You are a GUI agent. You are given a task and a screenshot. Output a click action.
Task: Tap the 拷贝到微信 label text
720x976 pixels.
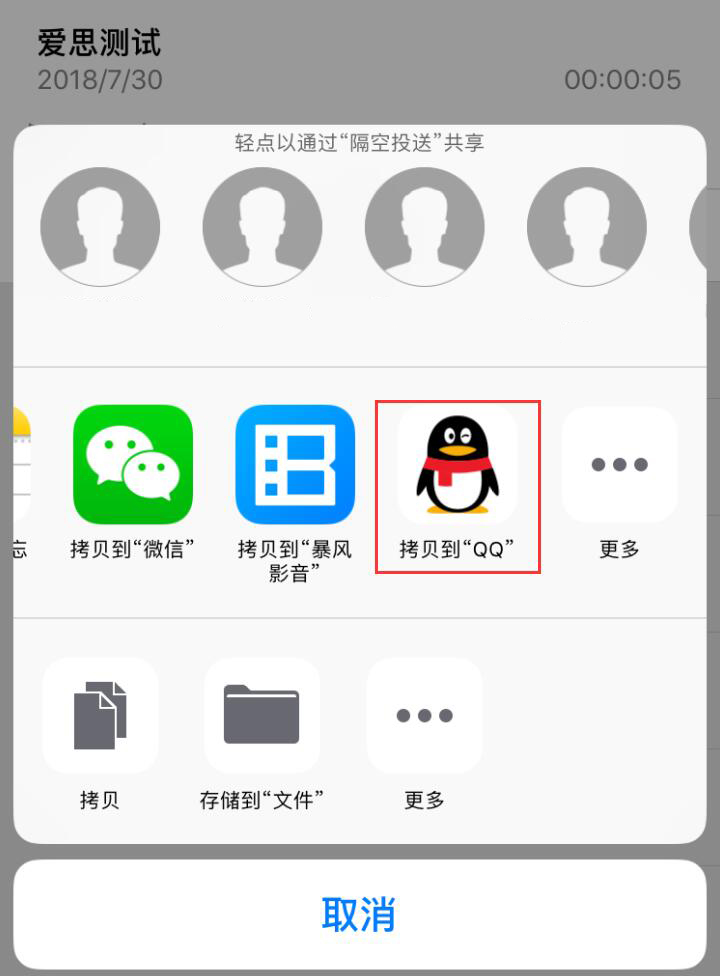coord(134,548)
